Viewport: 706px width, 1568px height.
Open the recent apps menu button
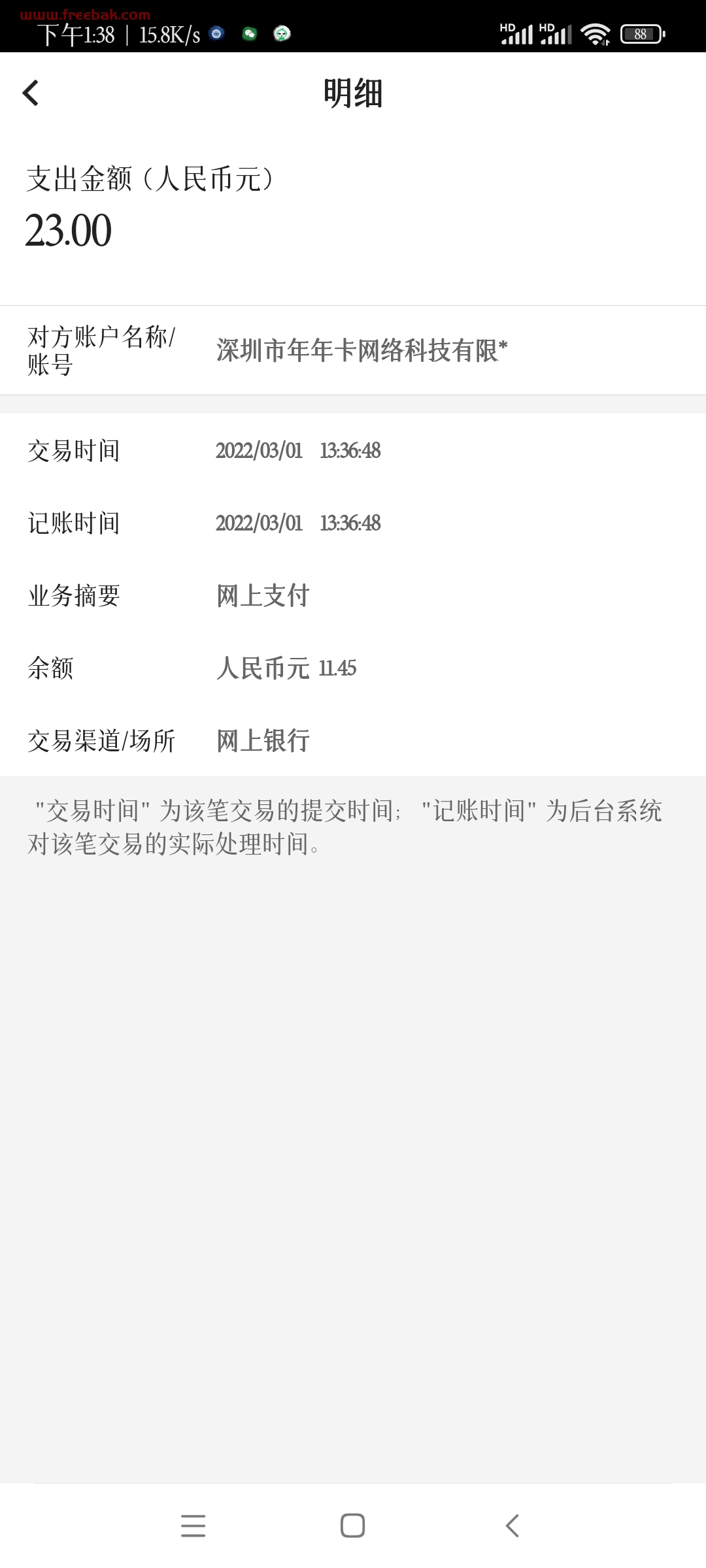click(x=193, y=1526)
